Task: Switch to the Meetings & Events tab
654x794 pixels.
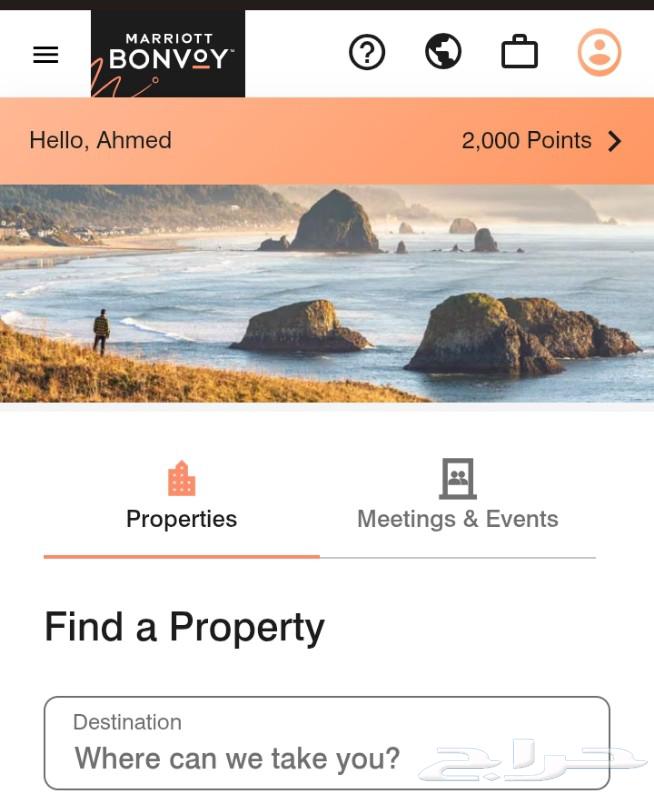Action: 457,497
